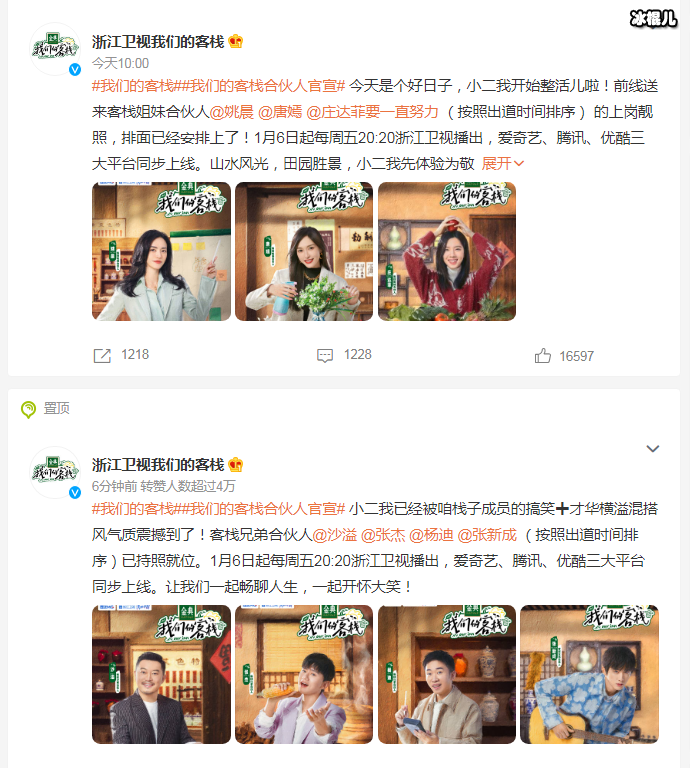Open the account name on the pinned post
The height and width of the screenshot is (768, 690).
point(157,465)
